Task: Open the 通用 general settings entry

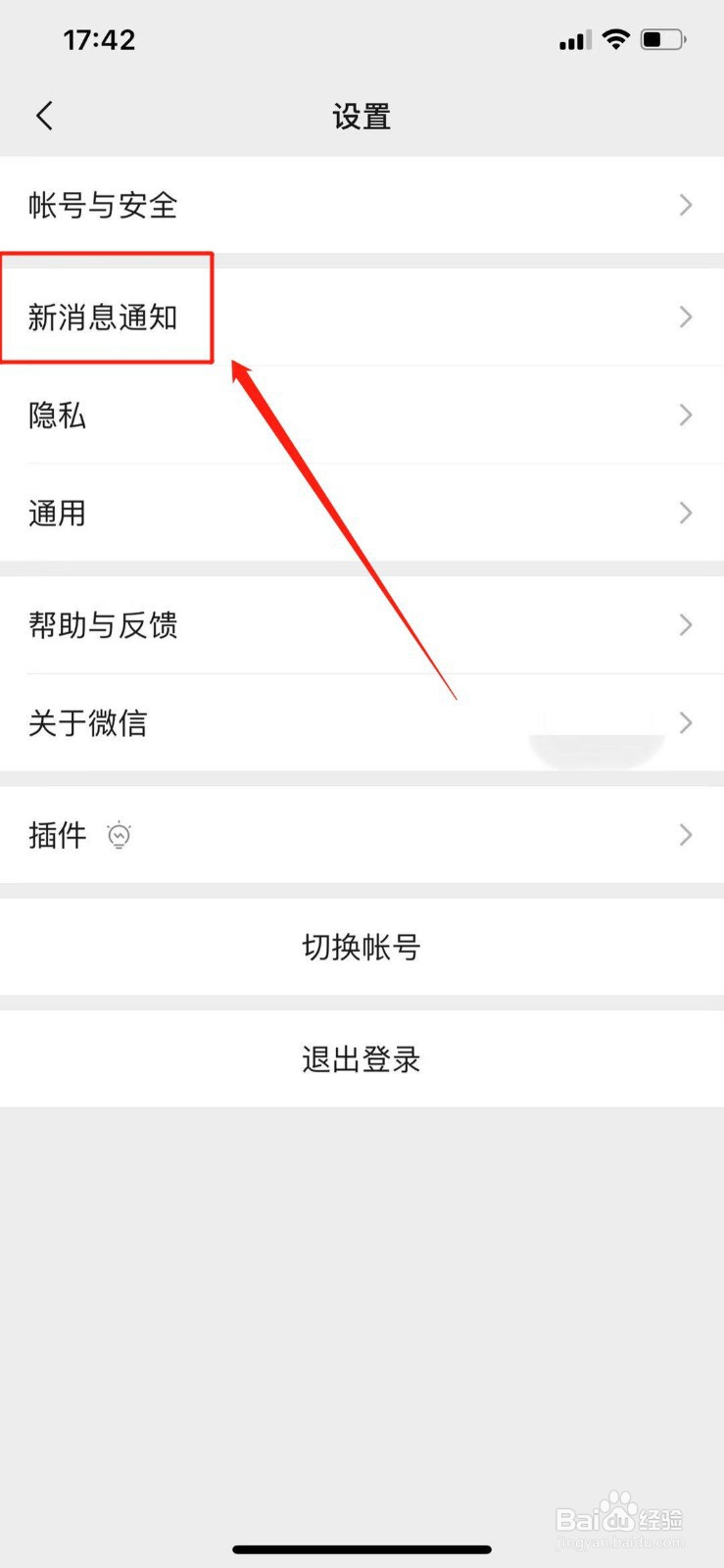Action: 362,513
